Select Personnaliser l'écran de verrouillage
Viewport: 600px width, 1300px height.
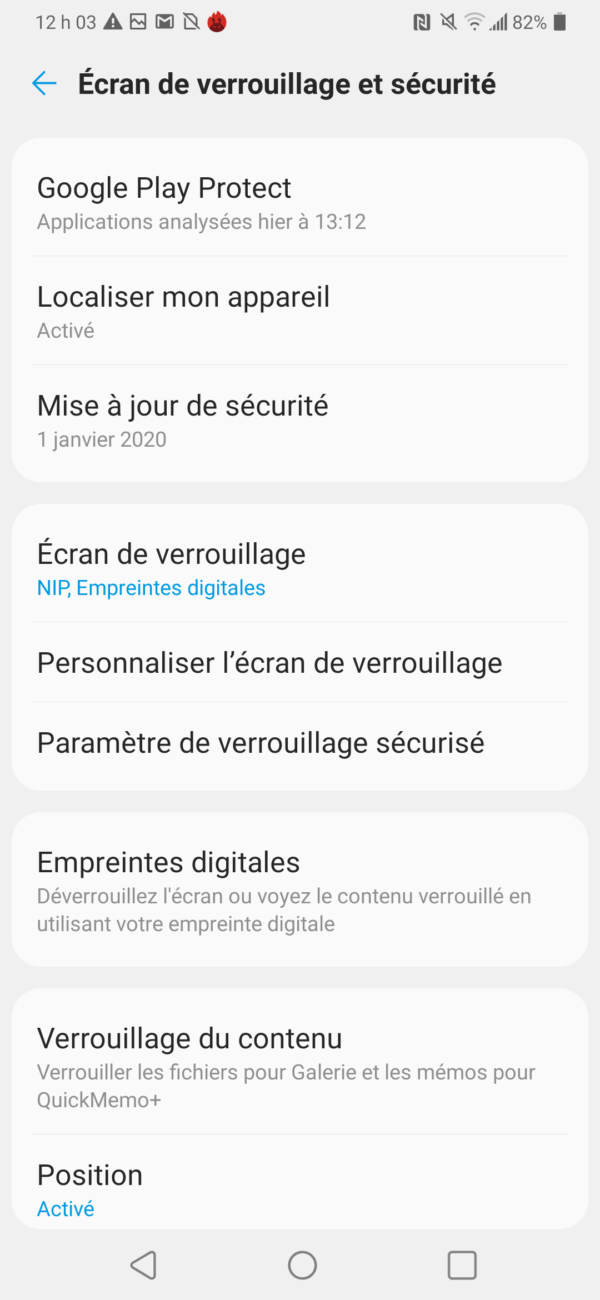(300, 663)
